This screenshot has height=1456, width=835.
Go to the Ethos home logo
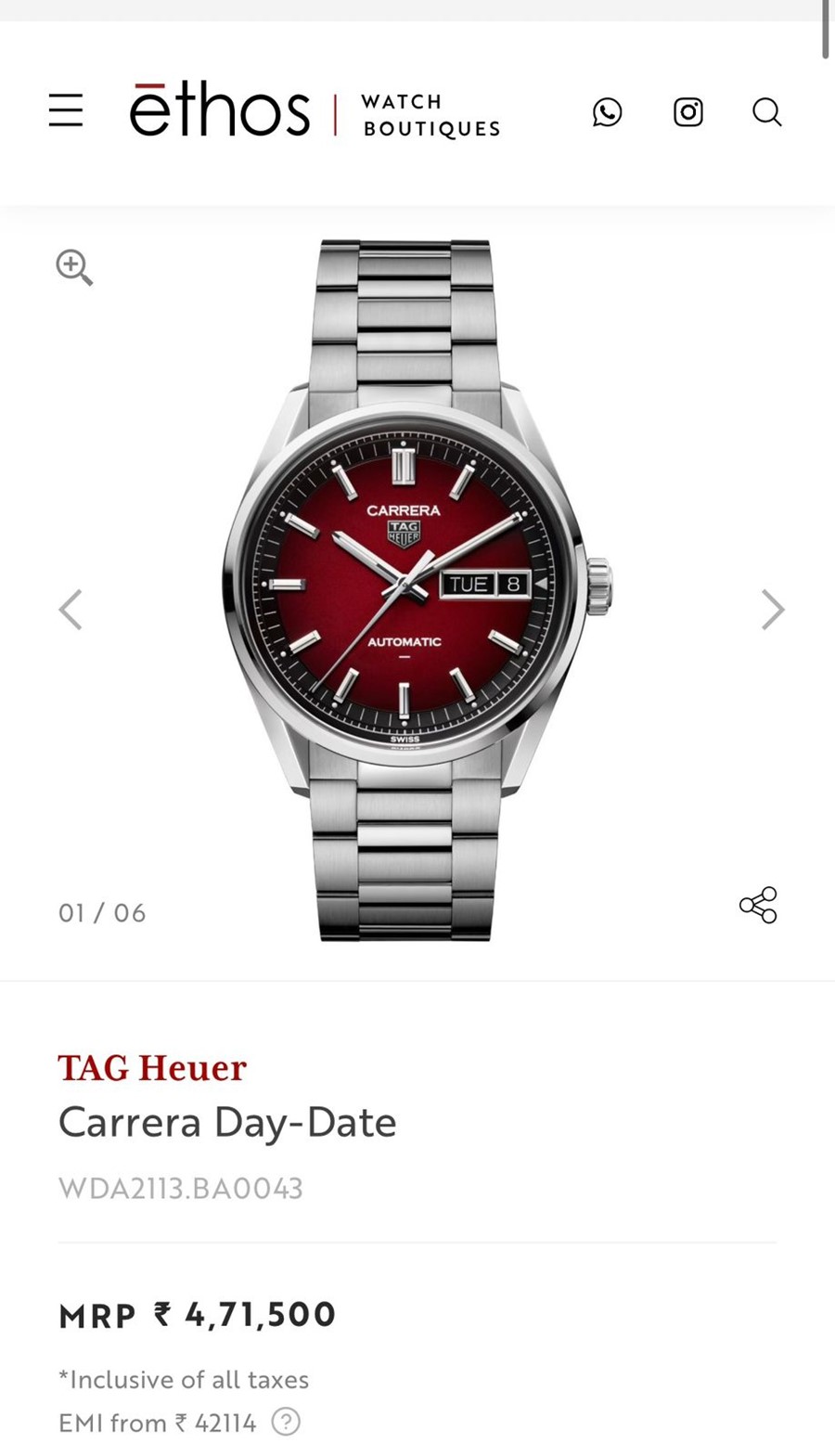click(x=221, y=111)
